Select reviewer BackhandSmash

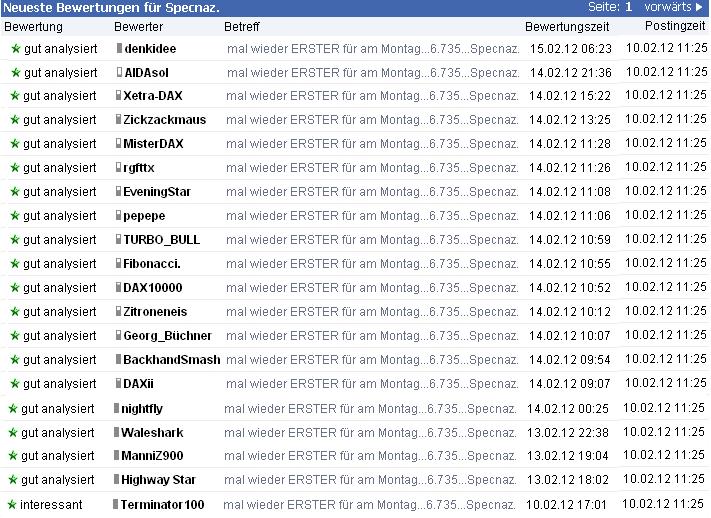coord(171,360)
